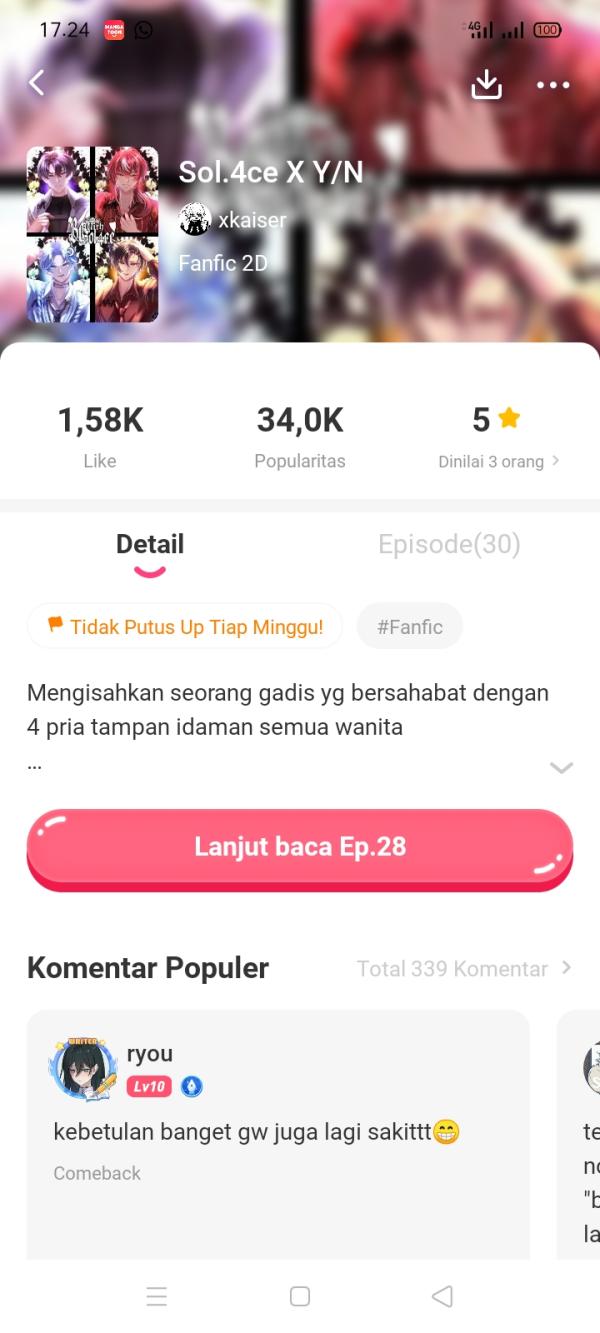Go back using the top arrow
Image resolution: width=600 pixels, height=1333 pixels.
coord(37,83)
